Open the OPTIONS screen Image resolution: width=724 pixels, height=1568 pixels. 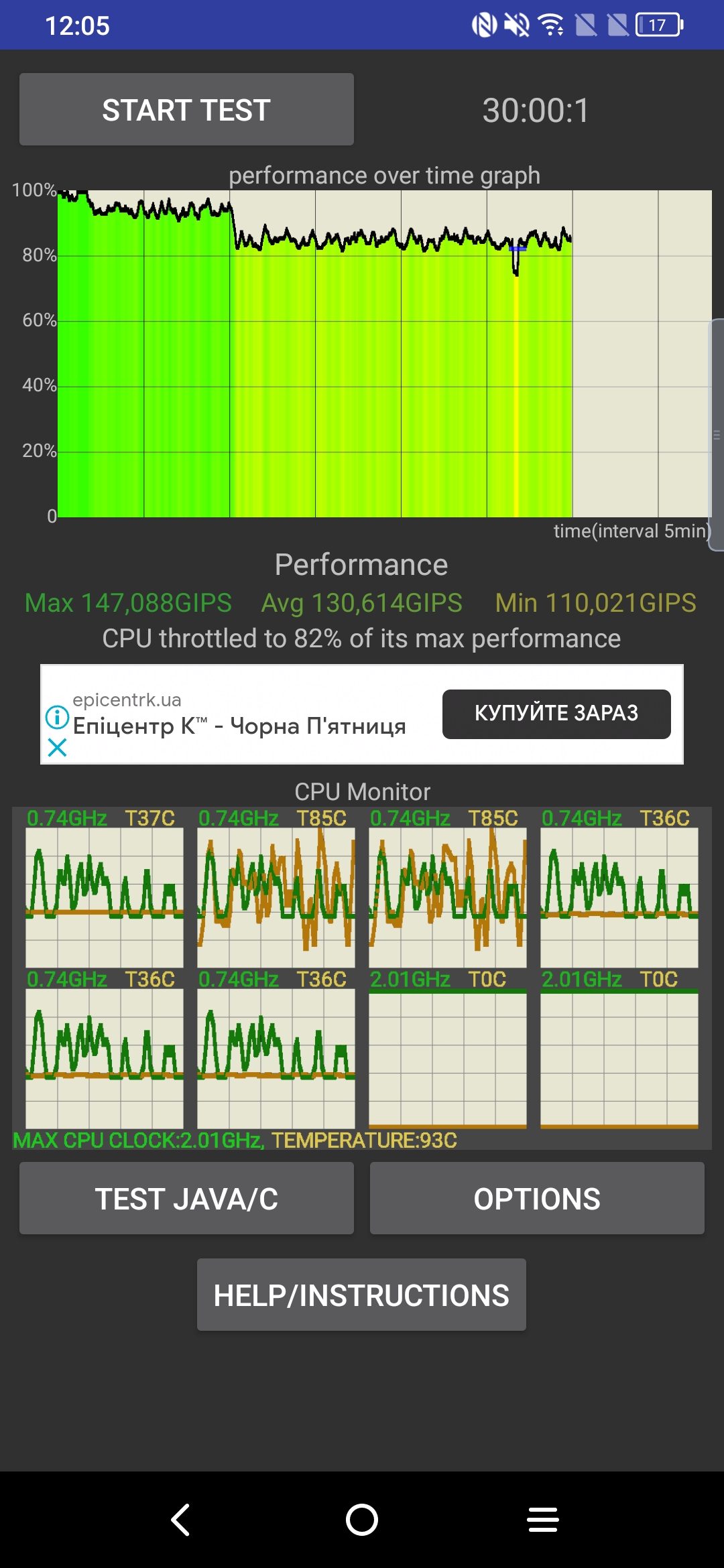(x=537, y=1198)
